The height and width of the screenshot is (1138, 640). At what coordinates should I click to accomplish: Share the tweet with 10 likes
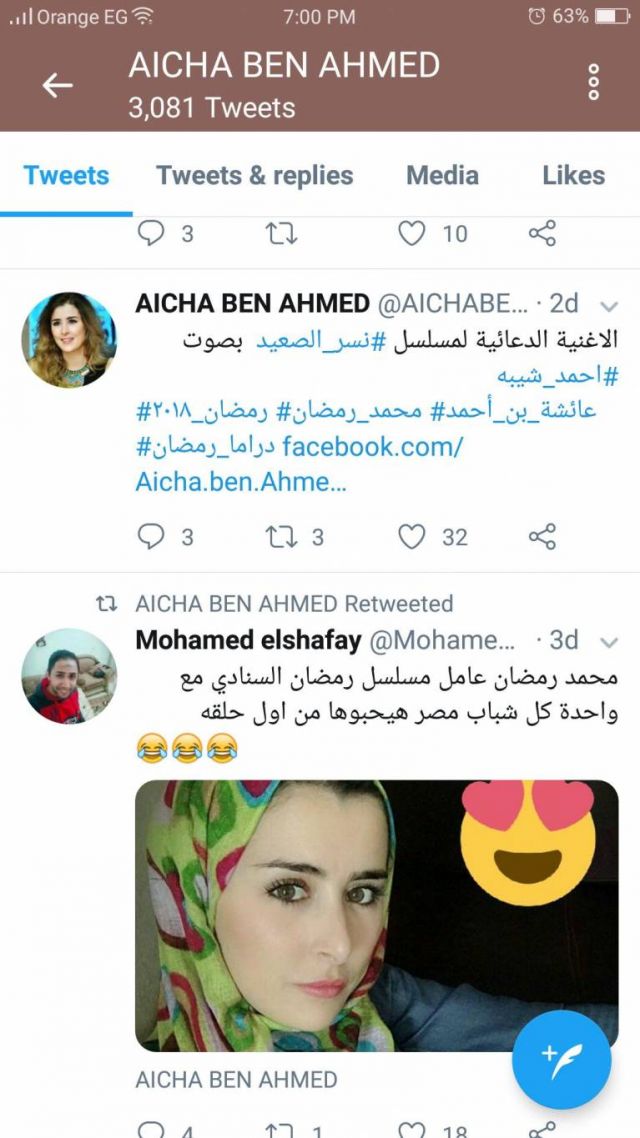tap(542, 234)
